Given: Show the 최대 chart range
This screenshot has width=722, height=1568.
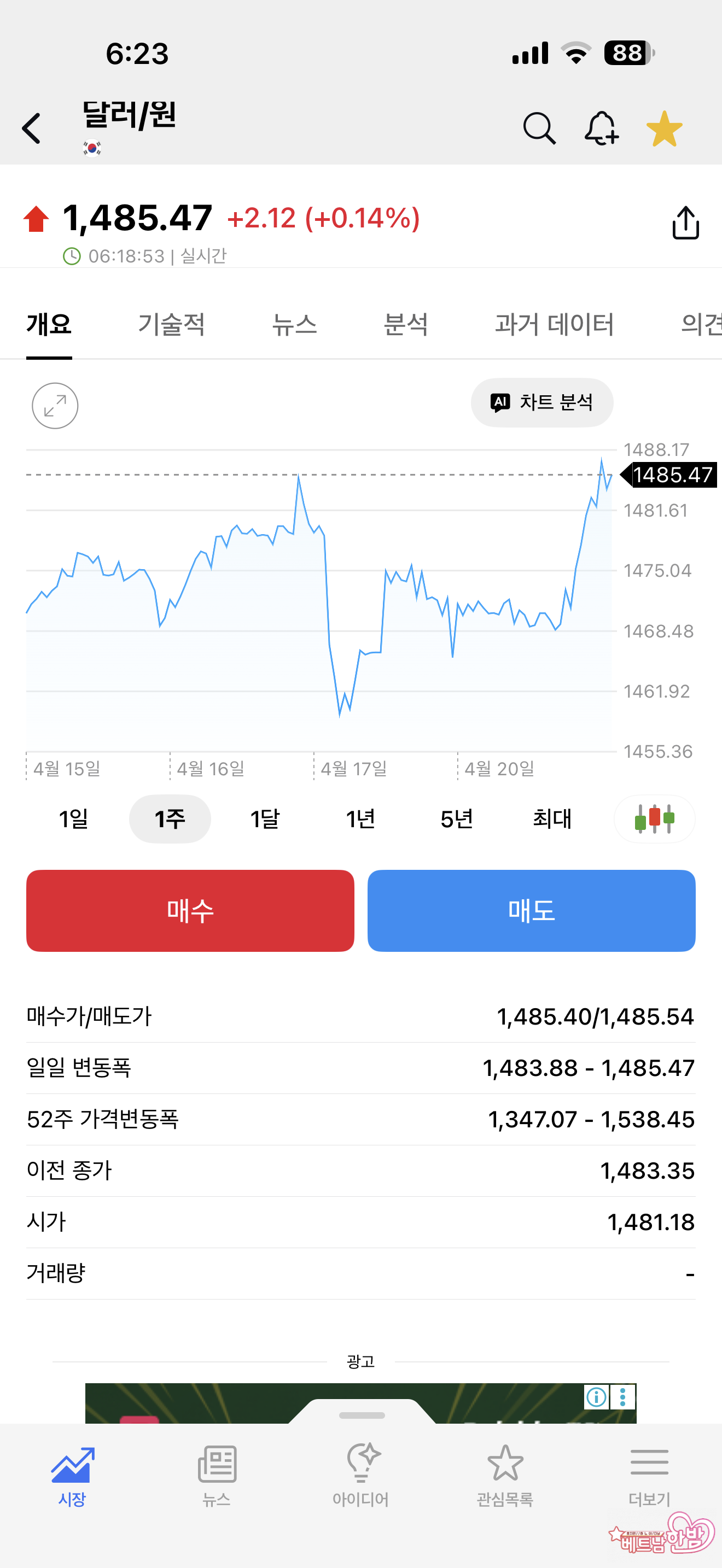Looking at the screenshot, I should [552, 818].
